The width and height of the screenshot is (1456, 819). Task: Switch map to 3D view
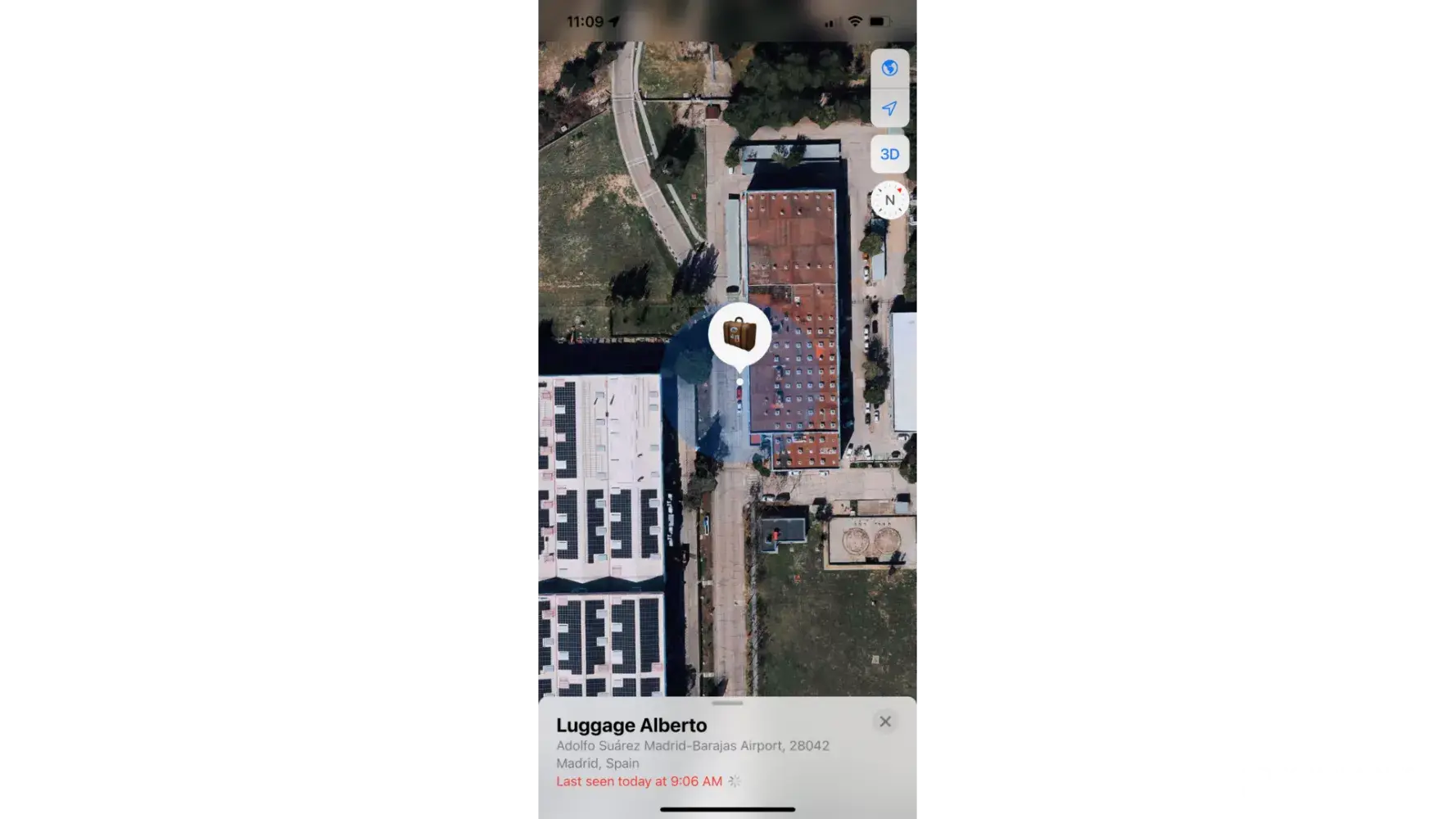point(889,154)
